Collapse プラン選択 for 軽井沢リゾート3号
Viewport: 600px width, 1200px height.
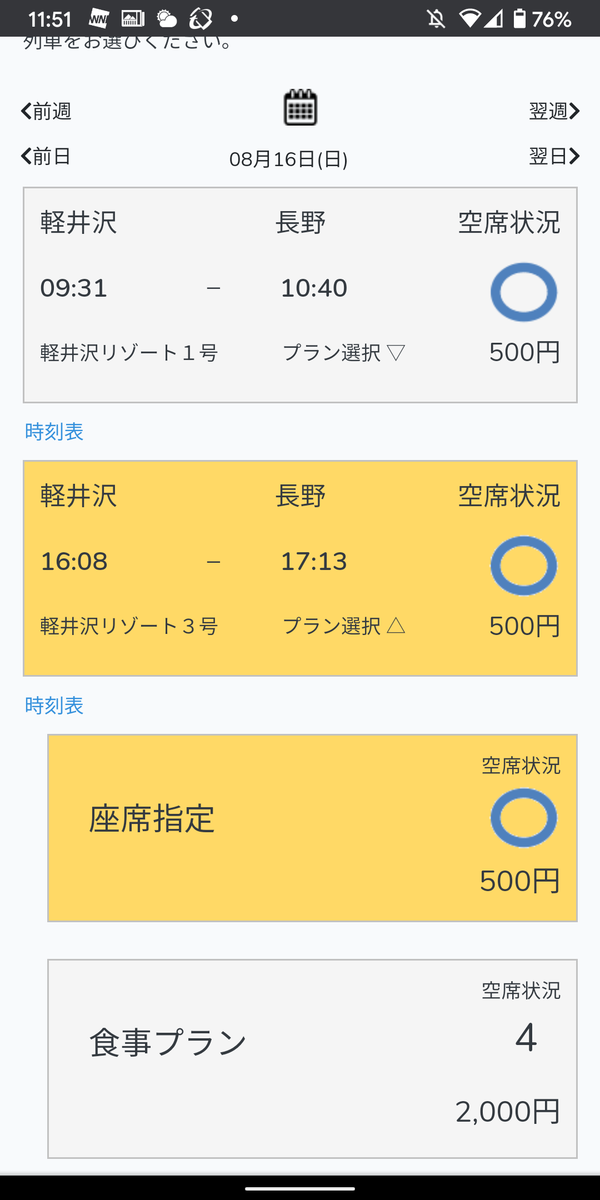pos(343,626)
